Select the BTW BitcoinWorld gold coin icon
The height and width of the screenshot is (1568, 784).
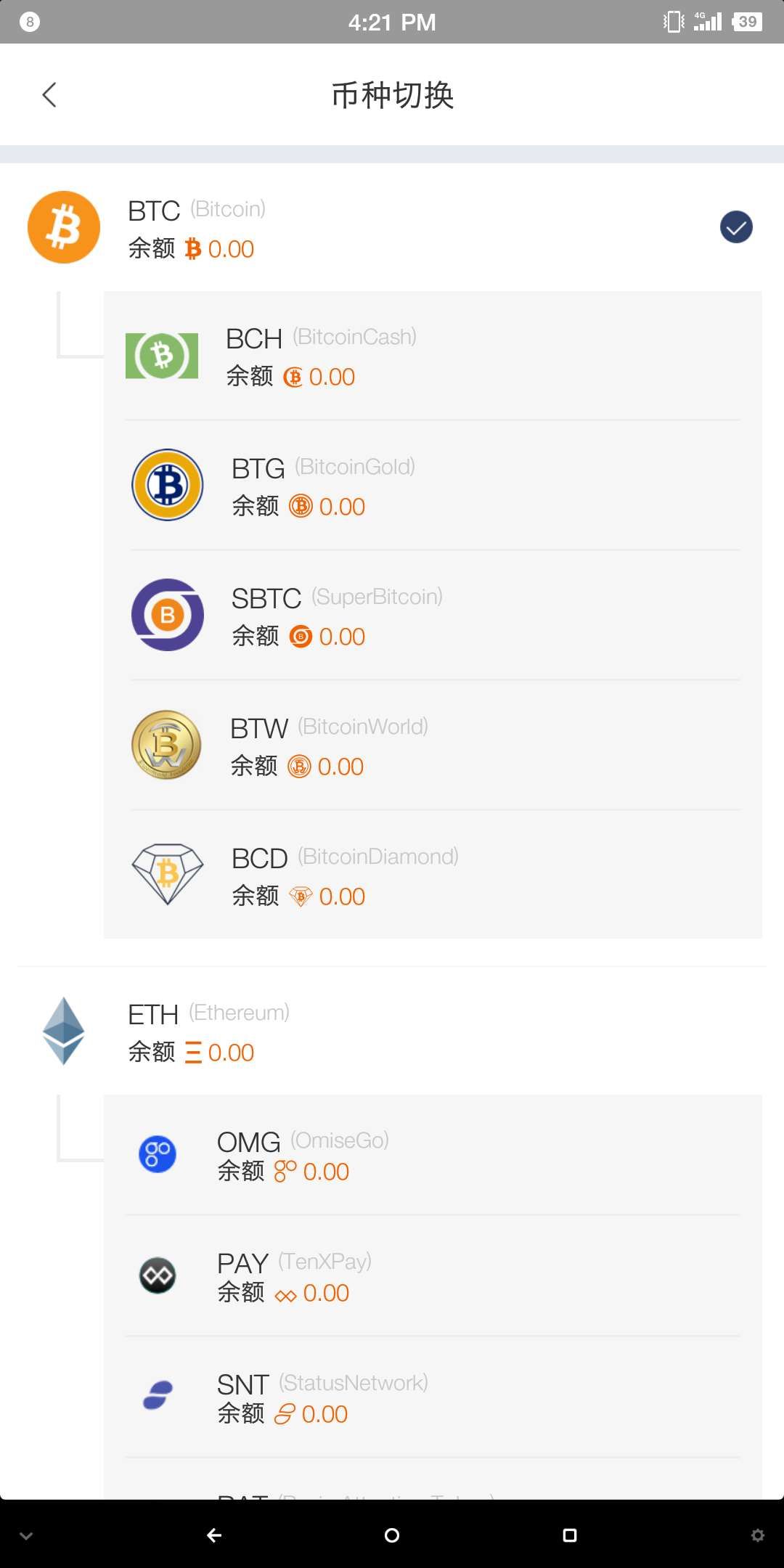point(166,745)
